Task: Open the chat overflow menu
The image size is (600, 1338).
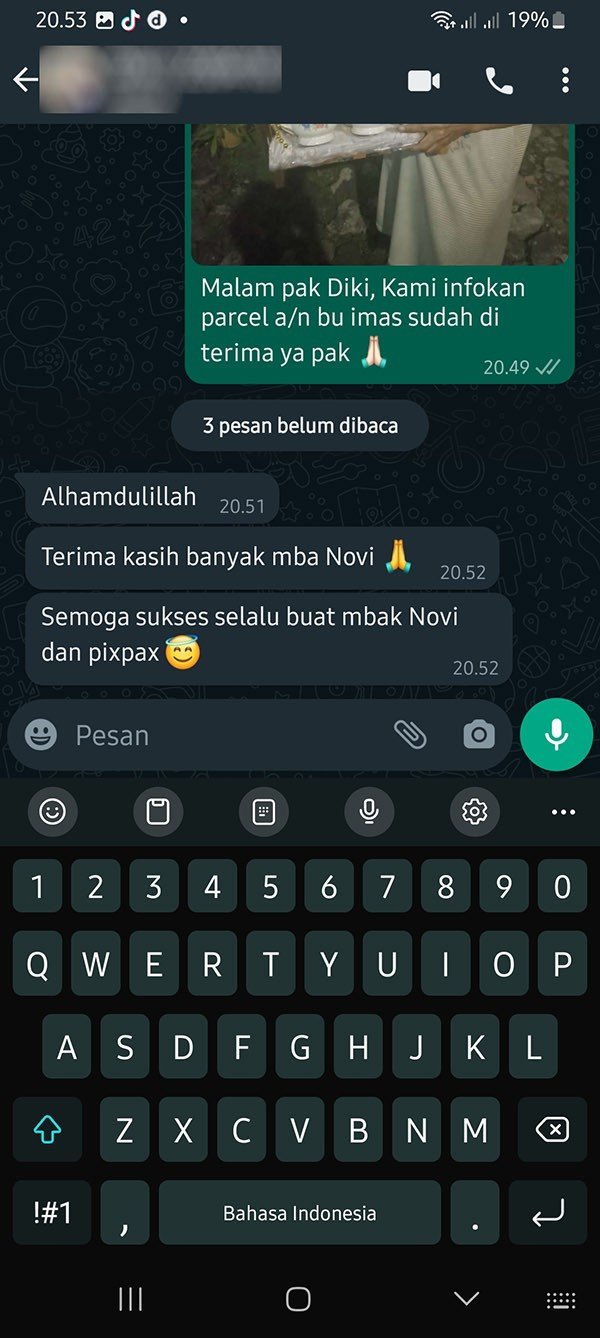Action: pos(565,81)
